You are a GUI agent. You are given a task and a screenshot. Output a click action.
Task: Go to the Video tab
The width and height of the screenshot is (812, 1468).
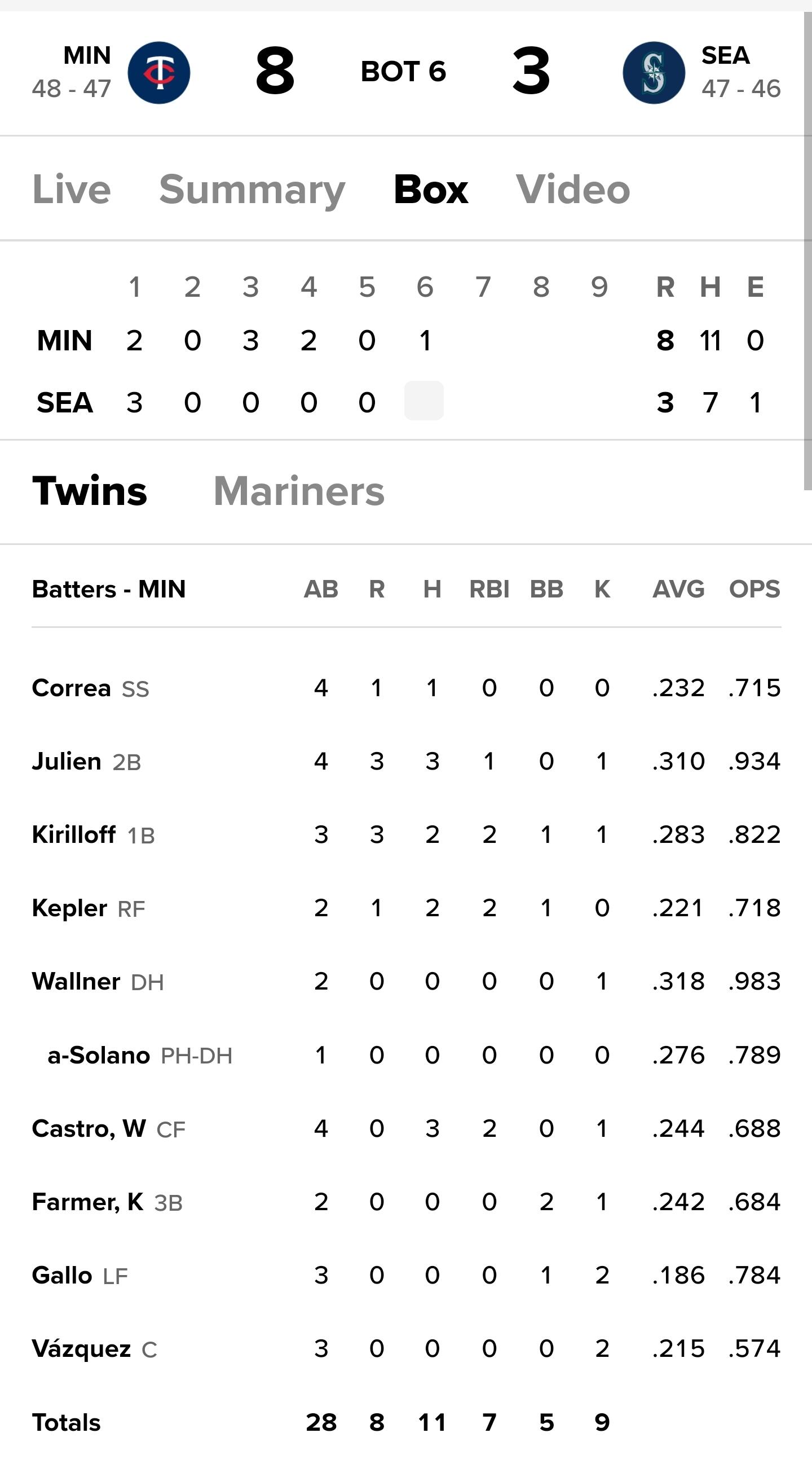pos(573,188)
